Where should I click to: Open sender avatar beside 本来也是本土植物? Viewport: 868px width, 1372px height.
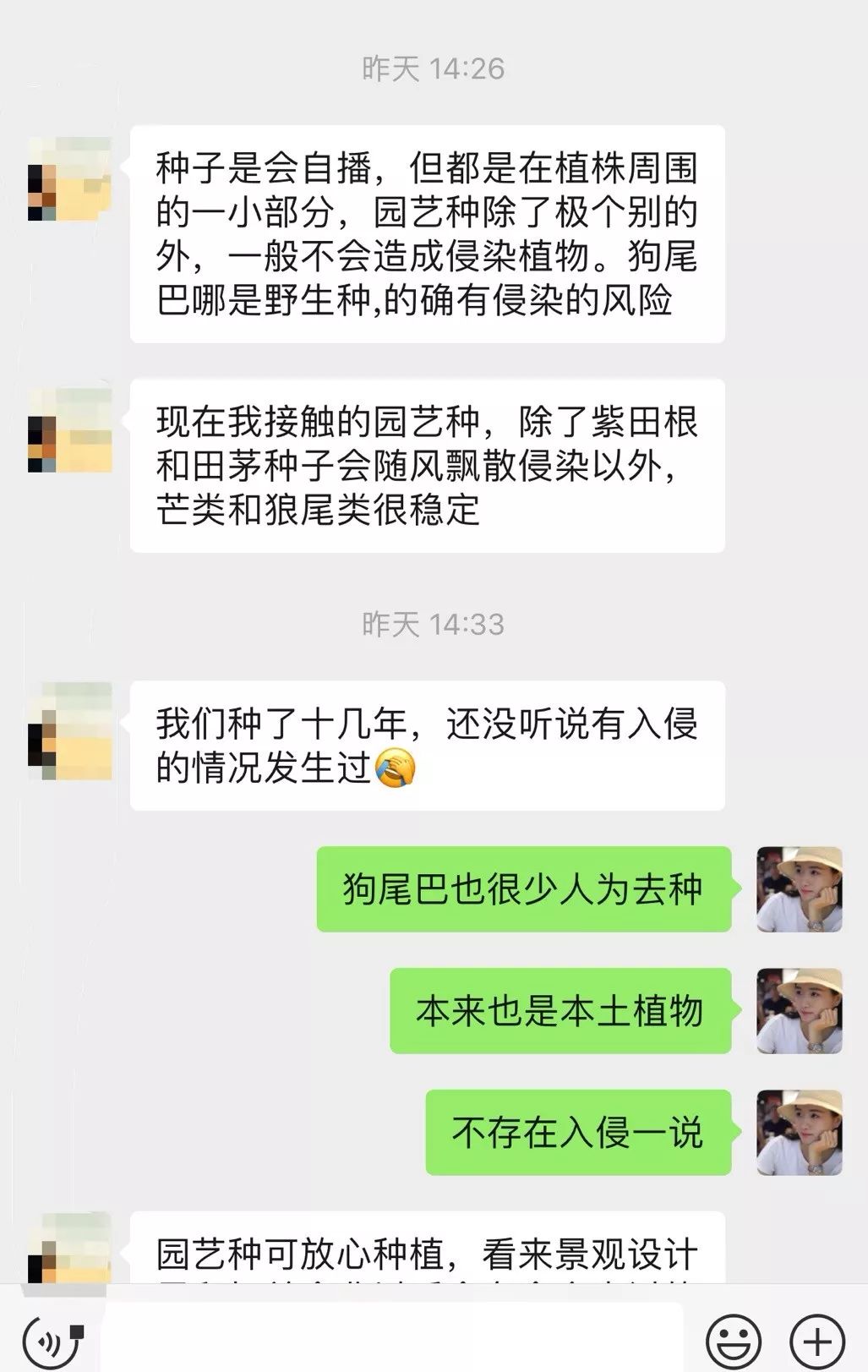pos(799,1011)
